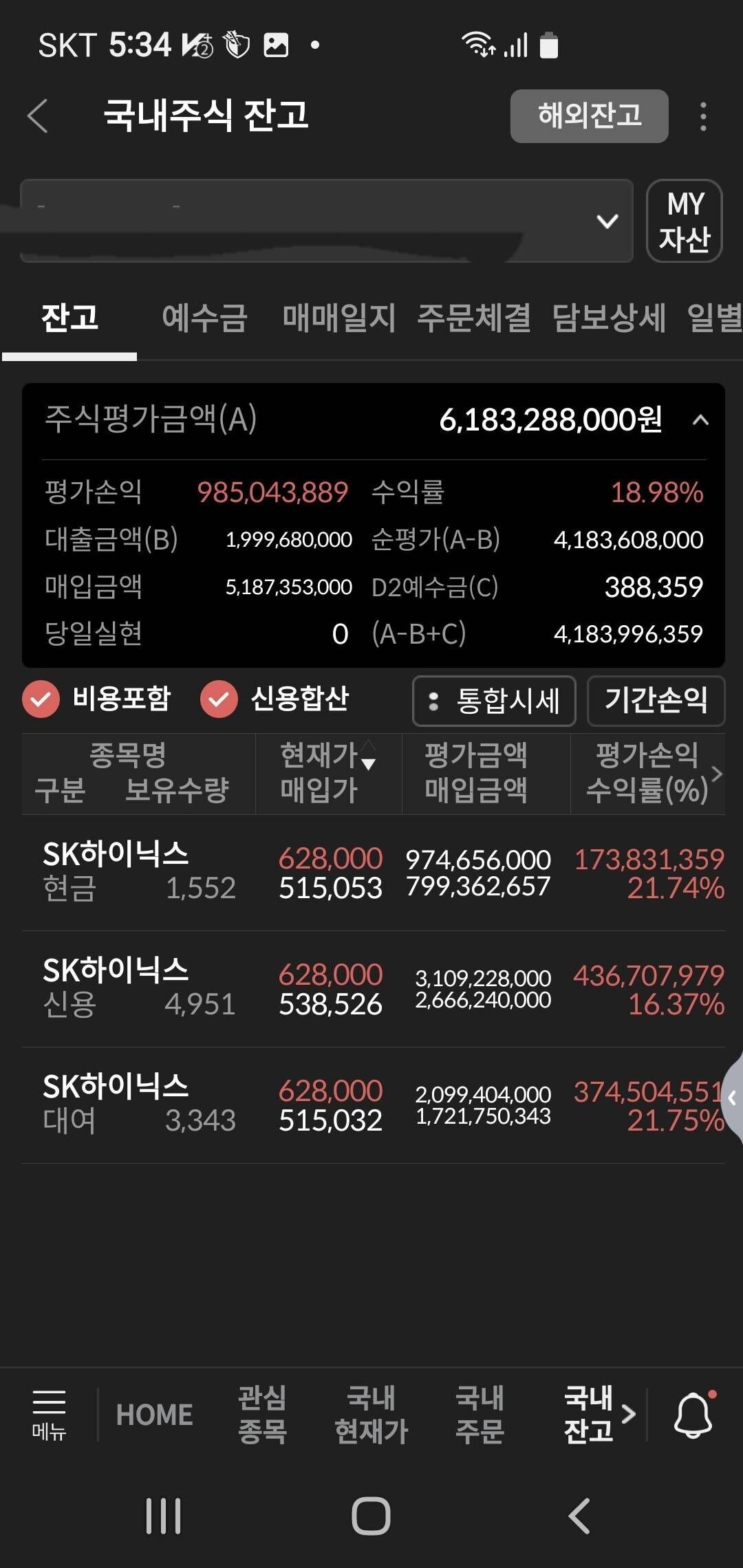Disable the 신용합산 option

coord(219,701)
